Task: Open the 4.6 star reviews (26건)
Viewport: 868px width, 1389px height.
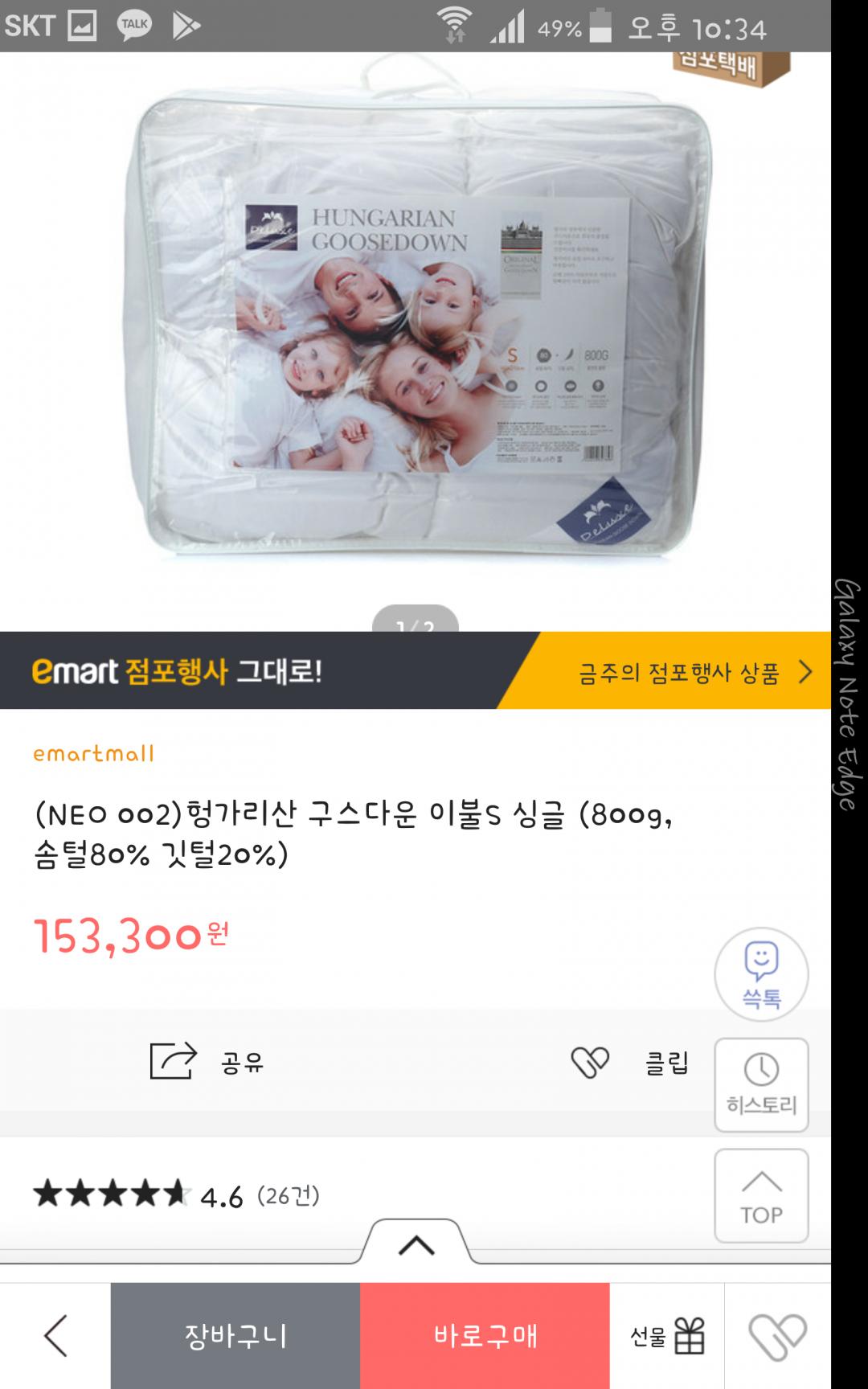Action: [177, 1196]
